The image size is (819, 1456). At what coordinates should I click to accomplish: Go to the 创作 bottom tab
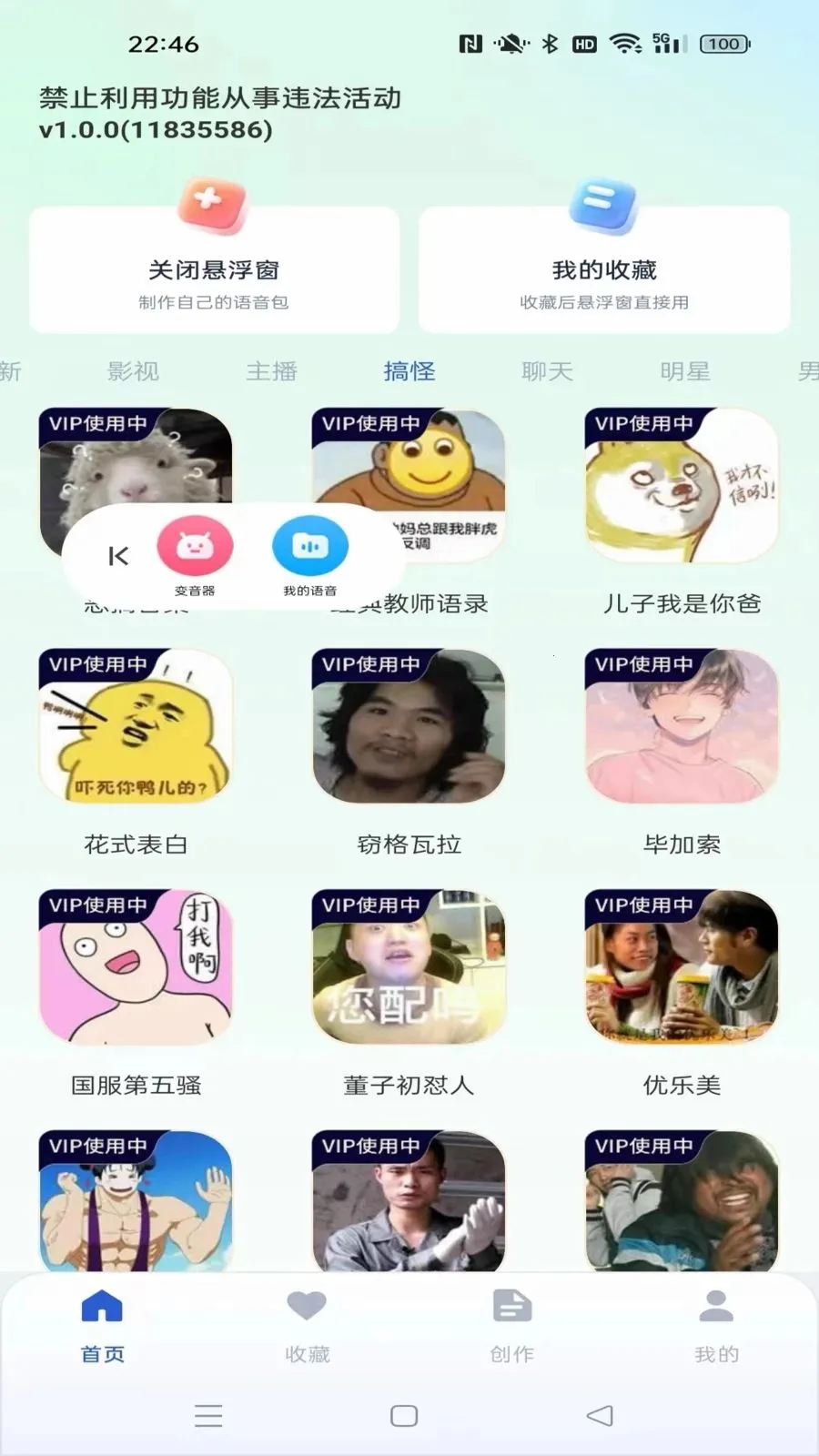(511, 1326)
